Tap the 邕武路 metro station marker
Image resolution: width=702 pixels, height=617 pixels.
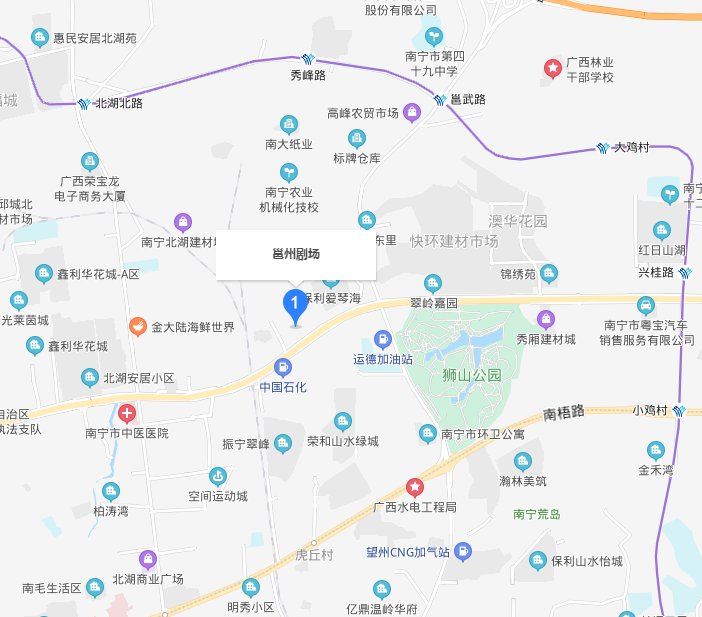click(440, 99)
